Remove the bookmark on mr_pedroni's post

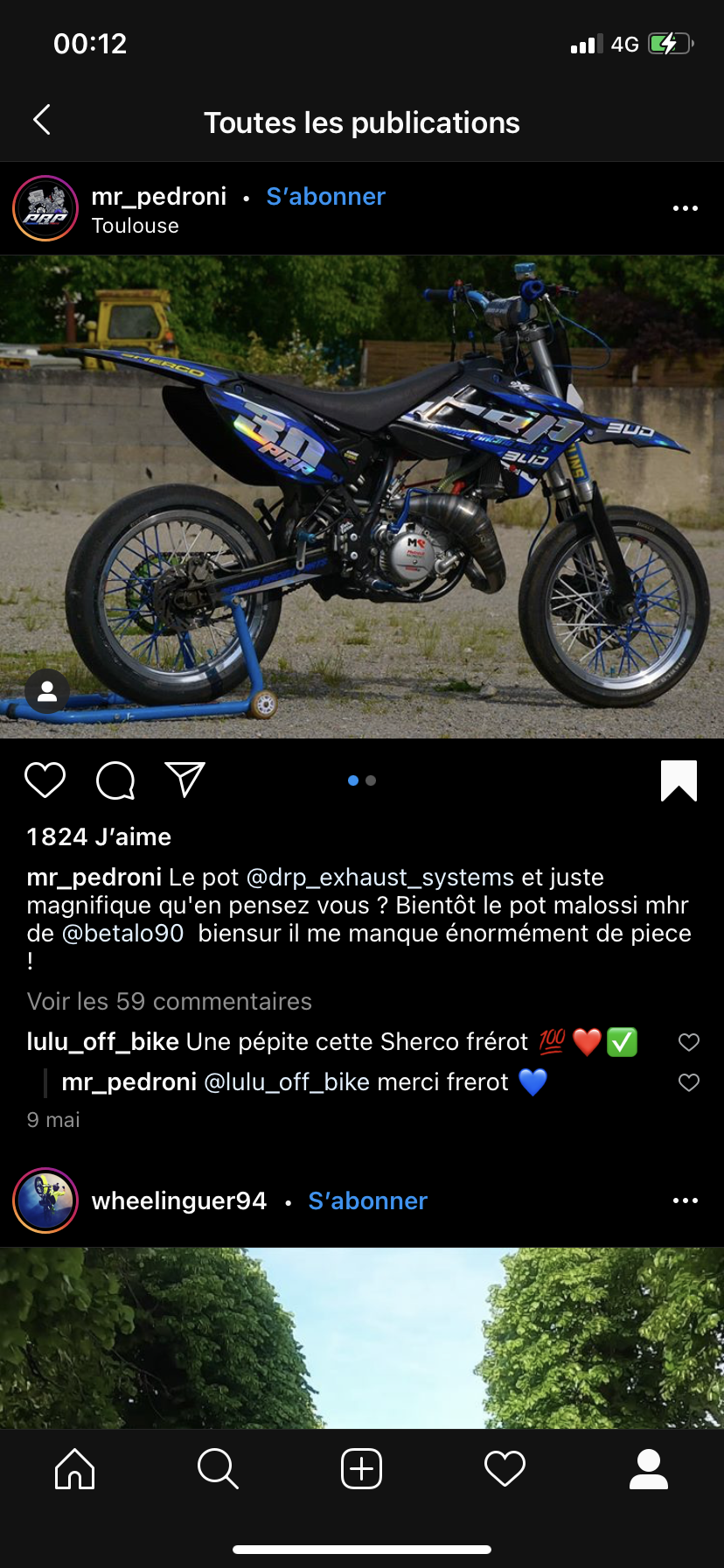coord(679,780)
